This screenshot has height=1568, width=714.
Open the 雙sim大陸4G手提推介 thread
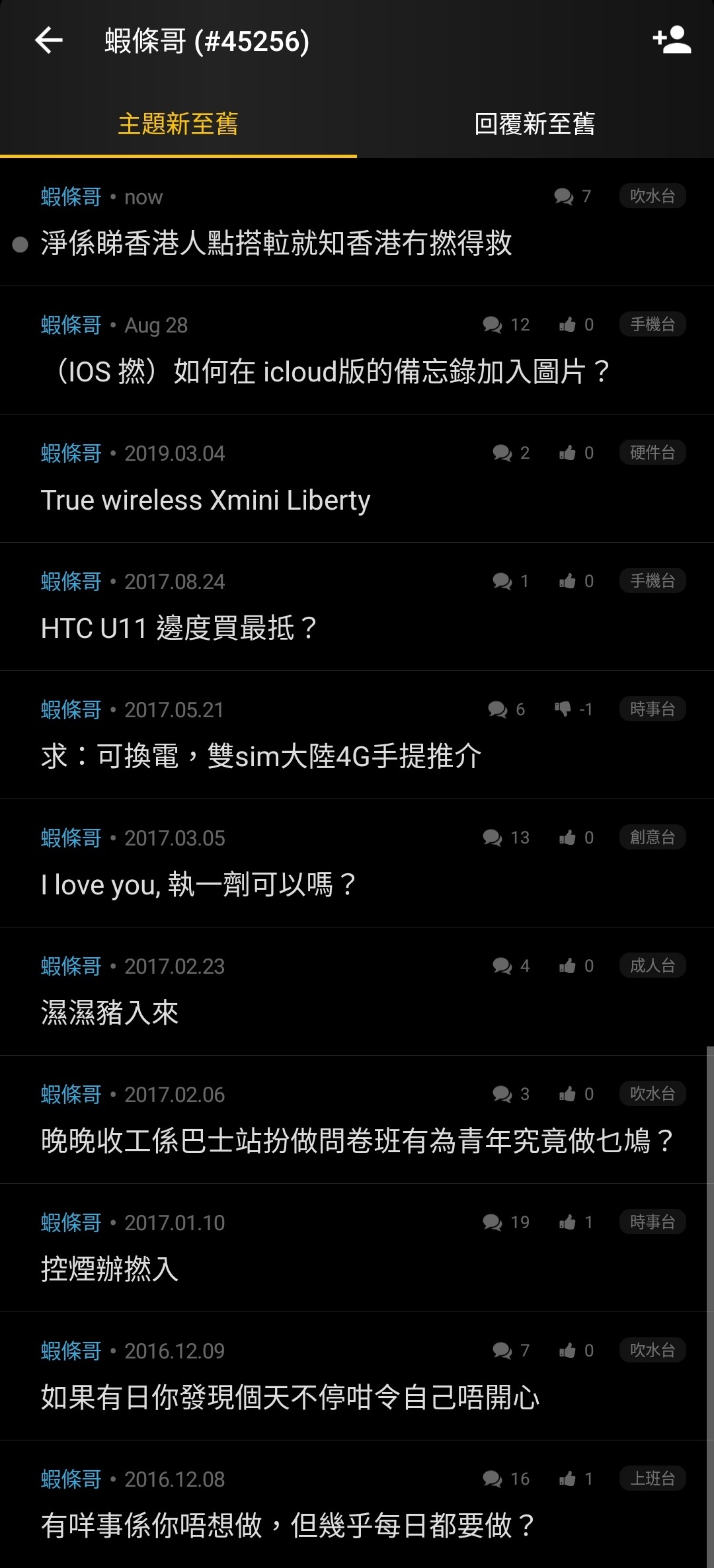coord(357,735)
